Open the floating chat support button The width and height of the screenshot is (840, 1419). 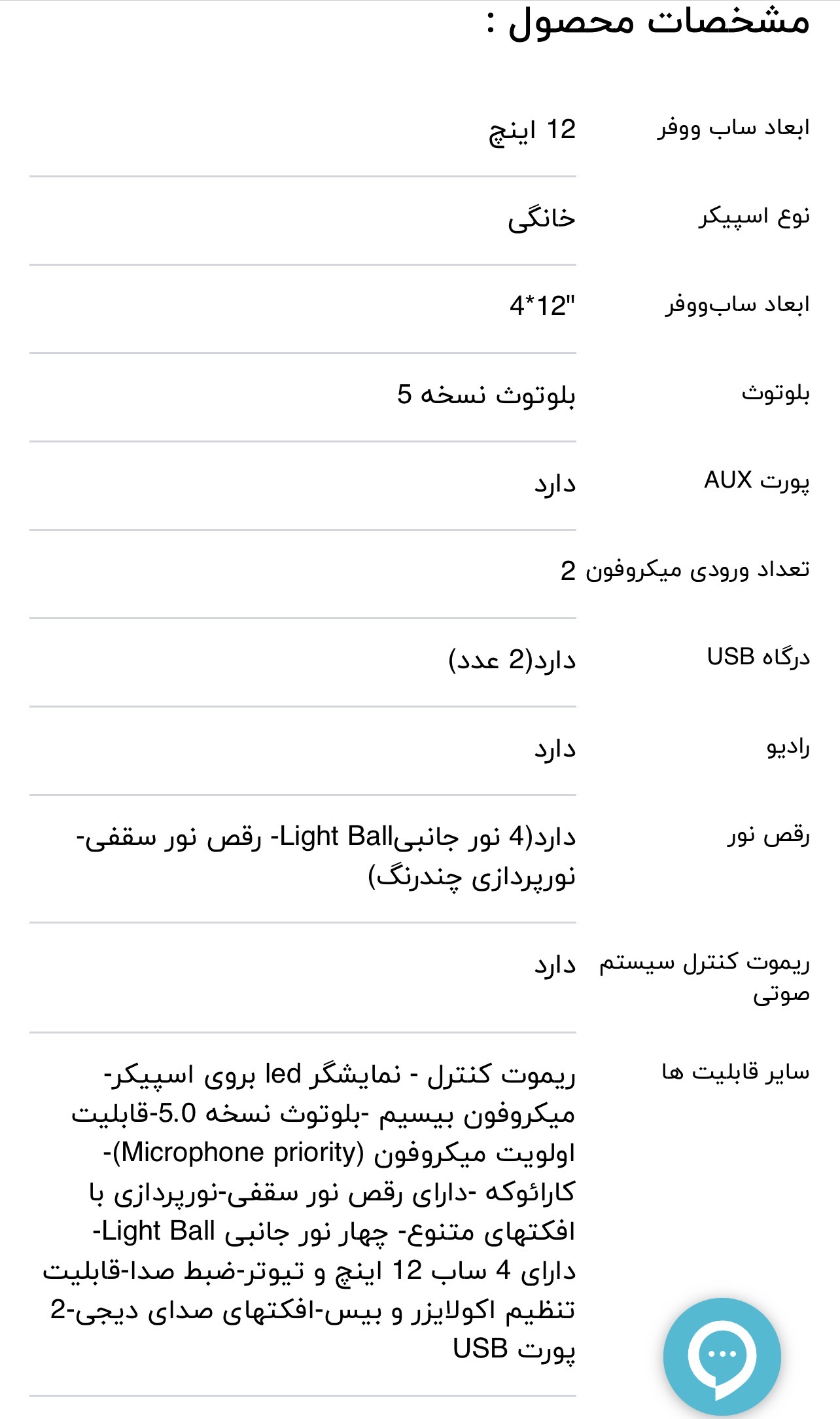pyautogui.click(x=722, y=1356)
